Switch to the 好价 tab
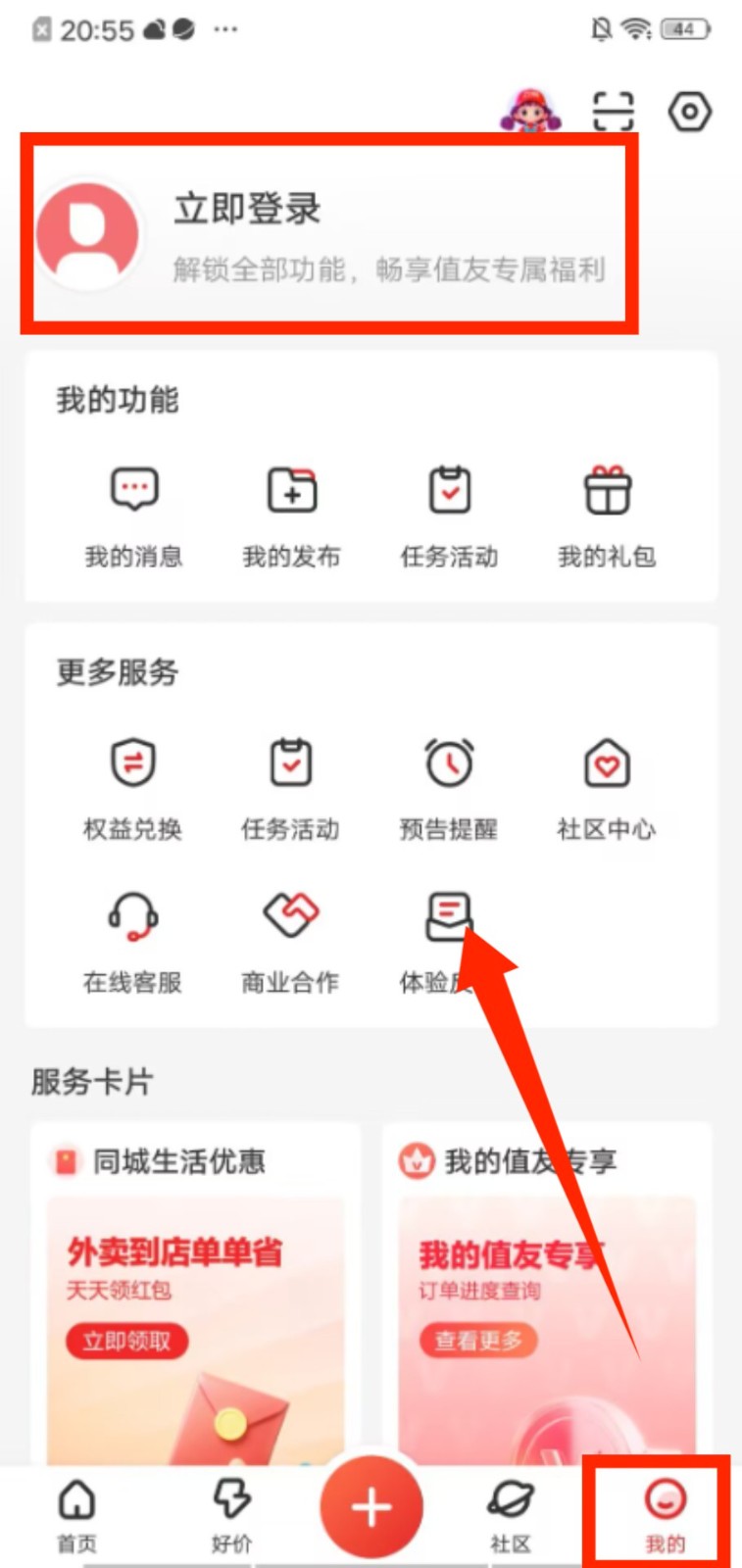This screenshot has width=742, height=1568. (x=231, y=1514)
